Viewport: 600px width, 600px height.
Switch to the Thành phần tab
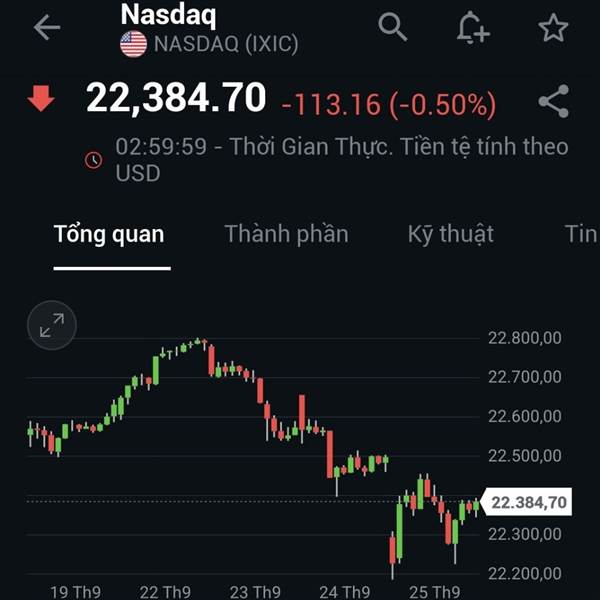tap(286, 234)
